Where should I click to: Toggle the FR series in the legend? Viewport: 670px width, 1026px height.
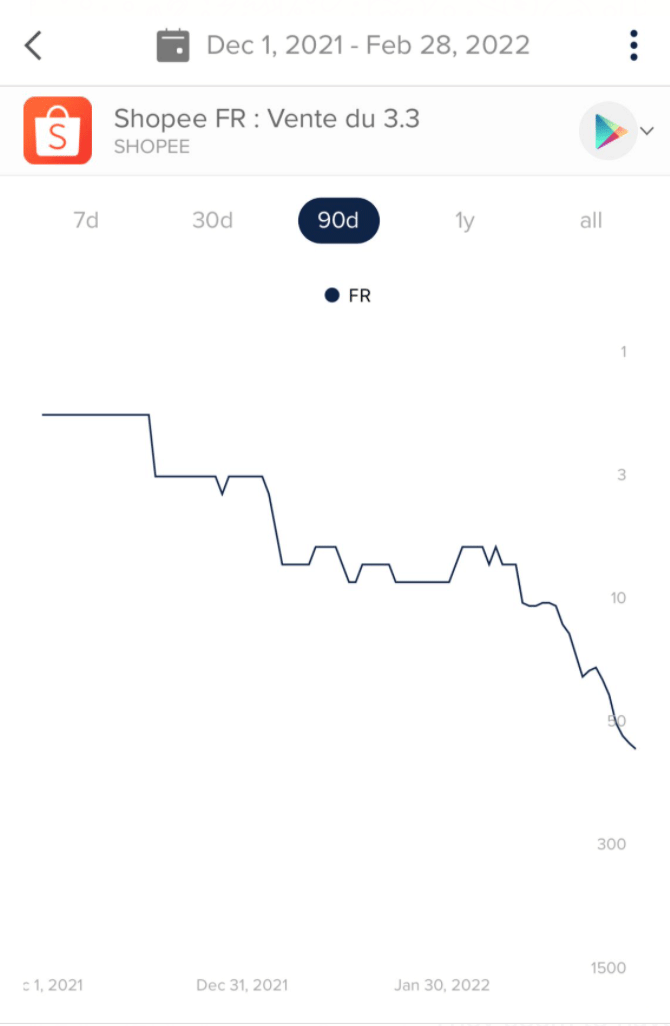point(348,296)
